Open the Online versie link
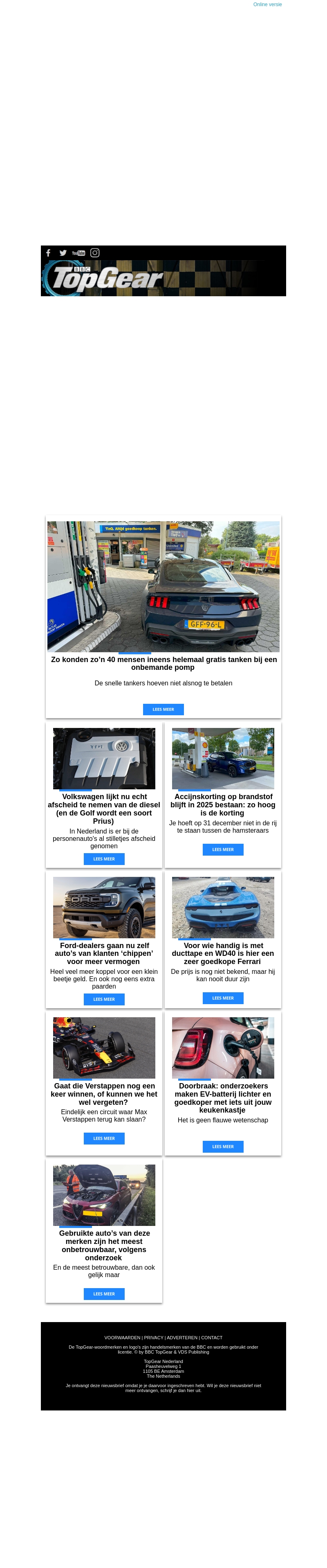 [x=267, y=4]
